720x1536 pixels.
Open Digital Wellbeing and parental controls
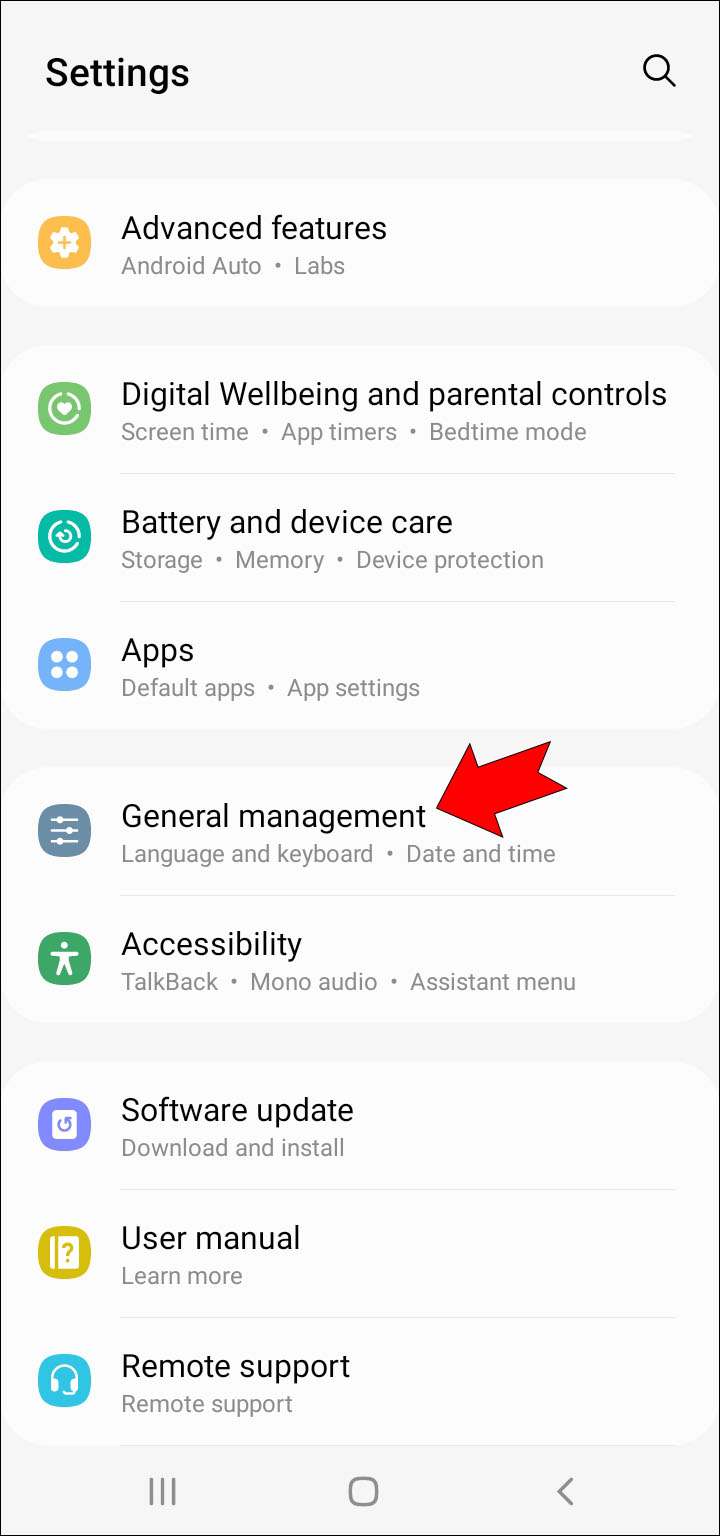393,410
